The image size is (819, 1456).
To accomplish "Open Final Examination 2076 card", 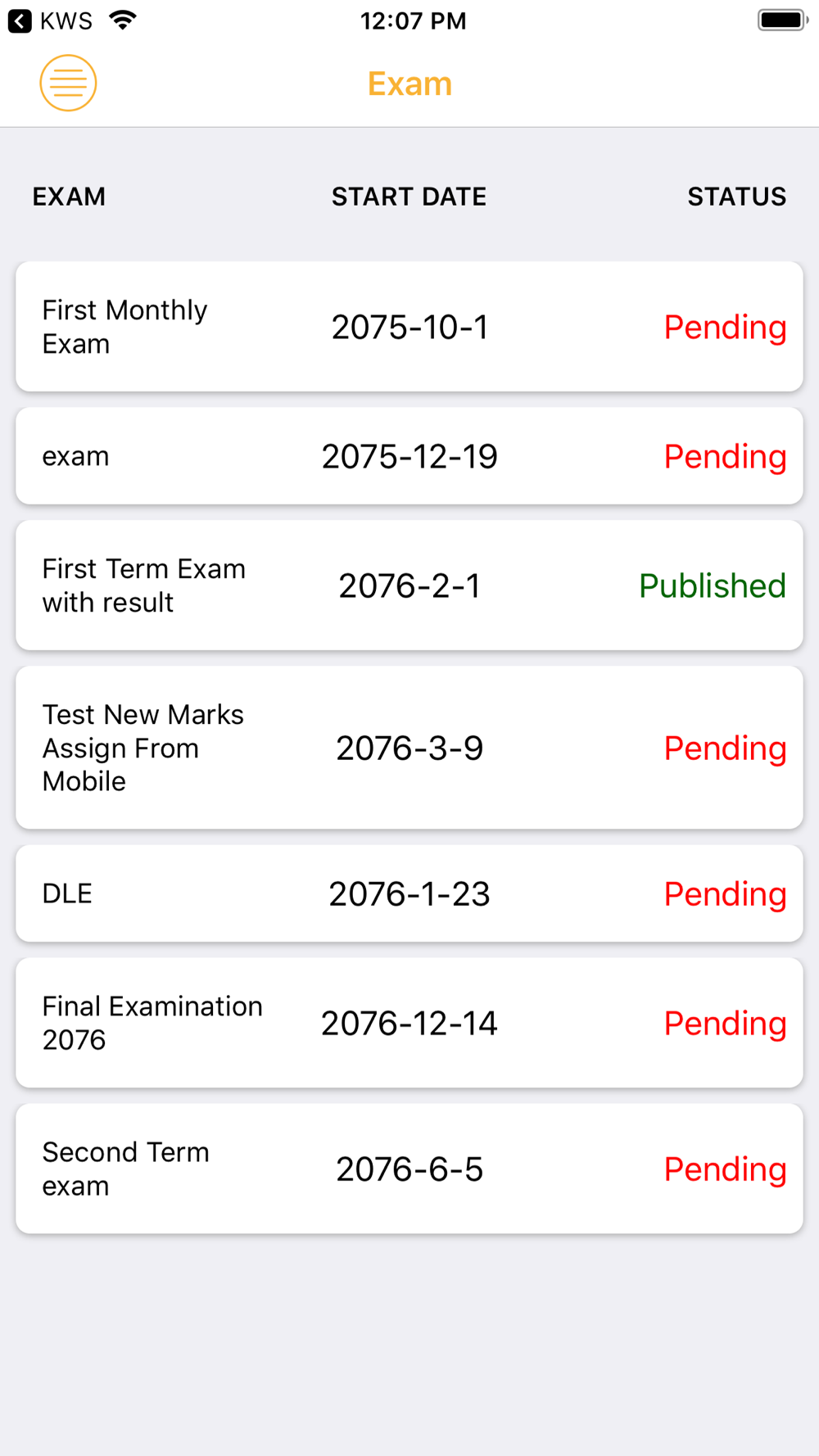I will click(x=409, y=1023).
